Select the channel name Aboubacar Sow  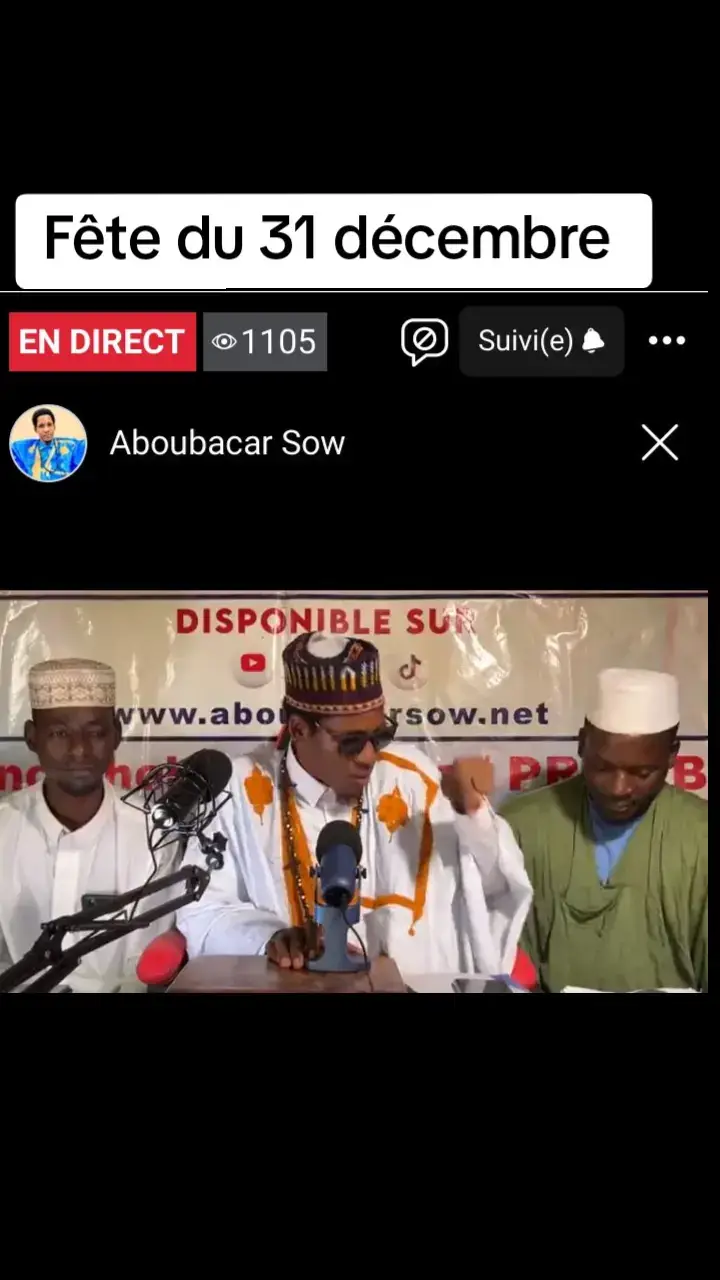227,442
